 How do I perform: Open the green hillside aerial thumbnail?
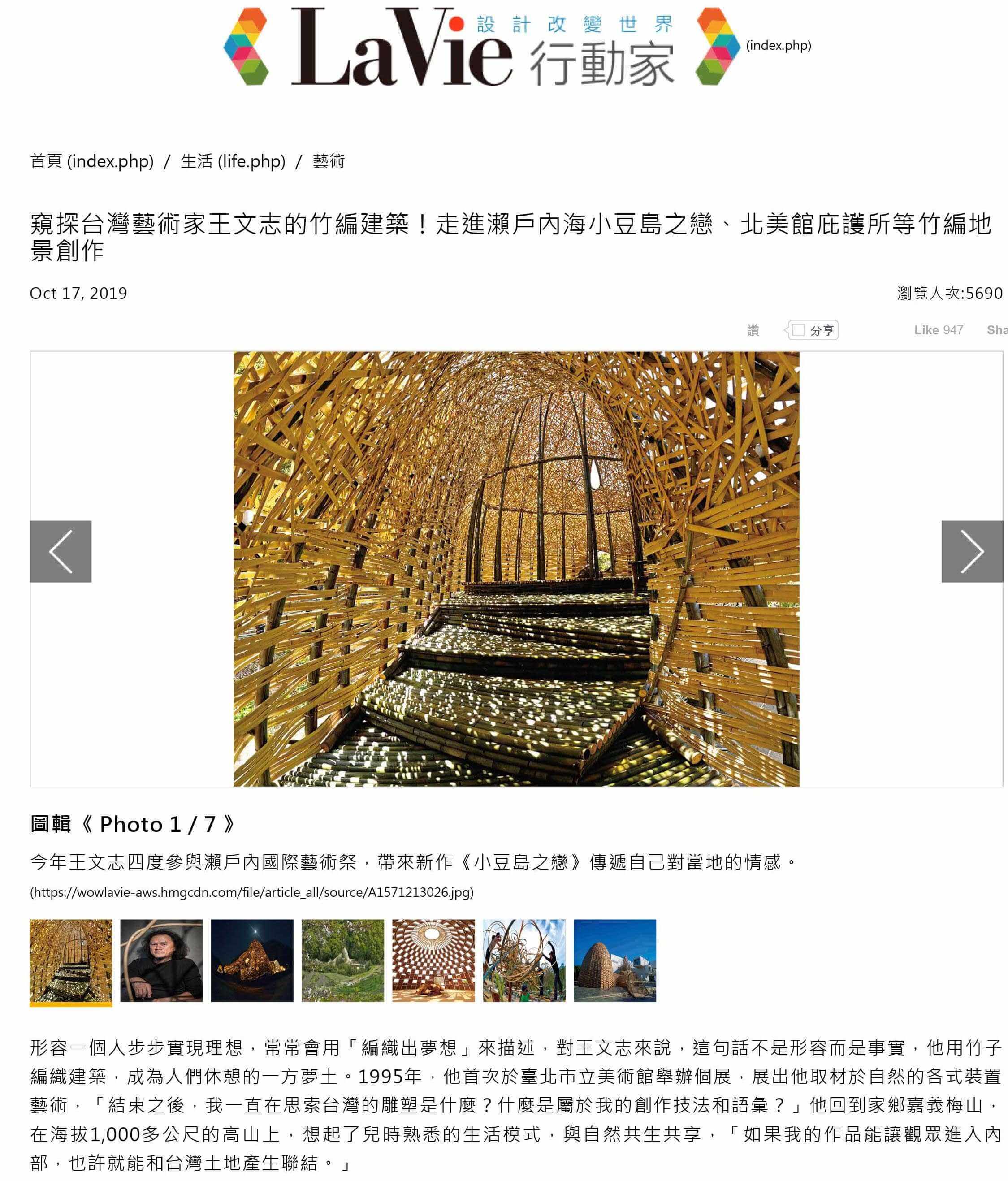343,960
